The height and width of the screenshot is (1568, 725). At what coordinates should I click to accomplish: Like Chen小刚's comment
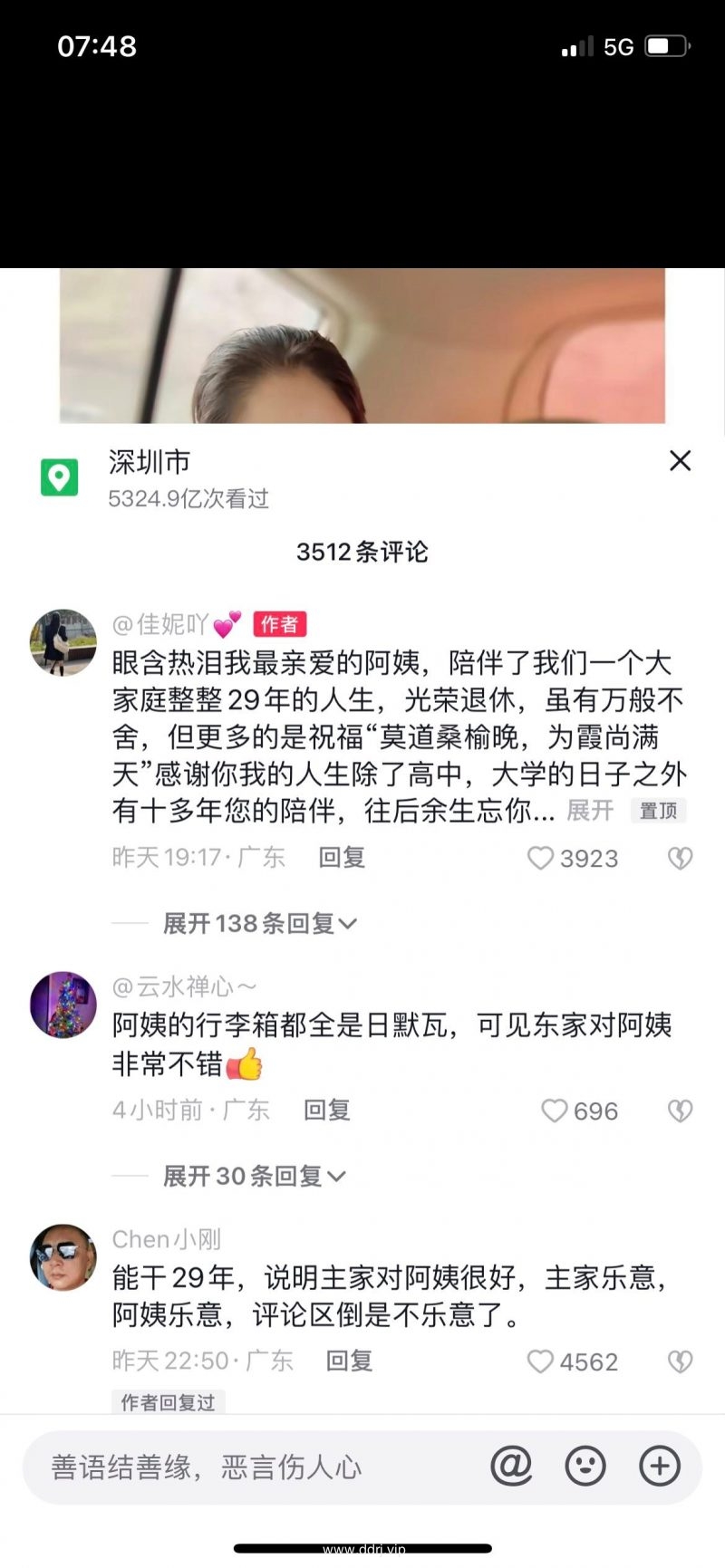click(x=541, y=1361)
